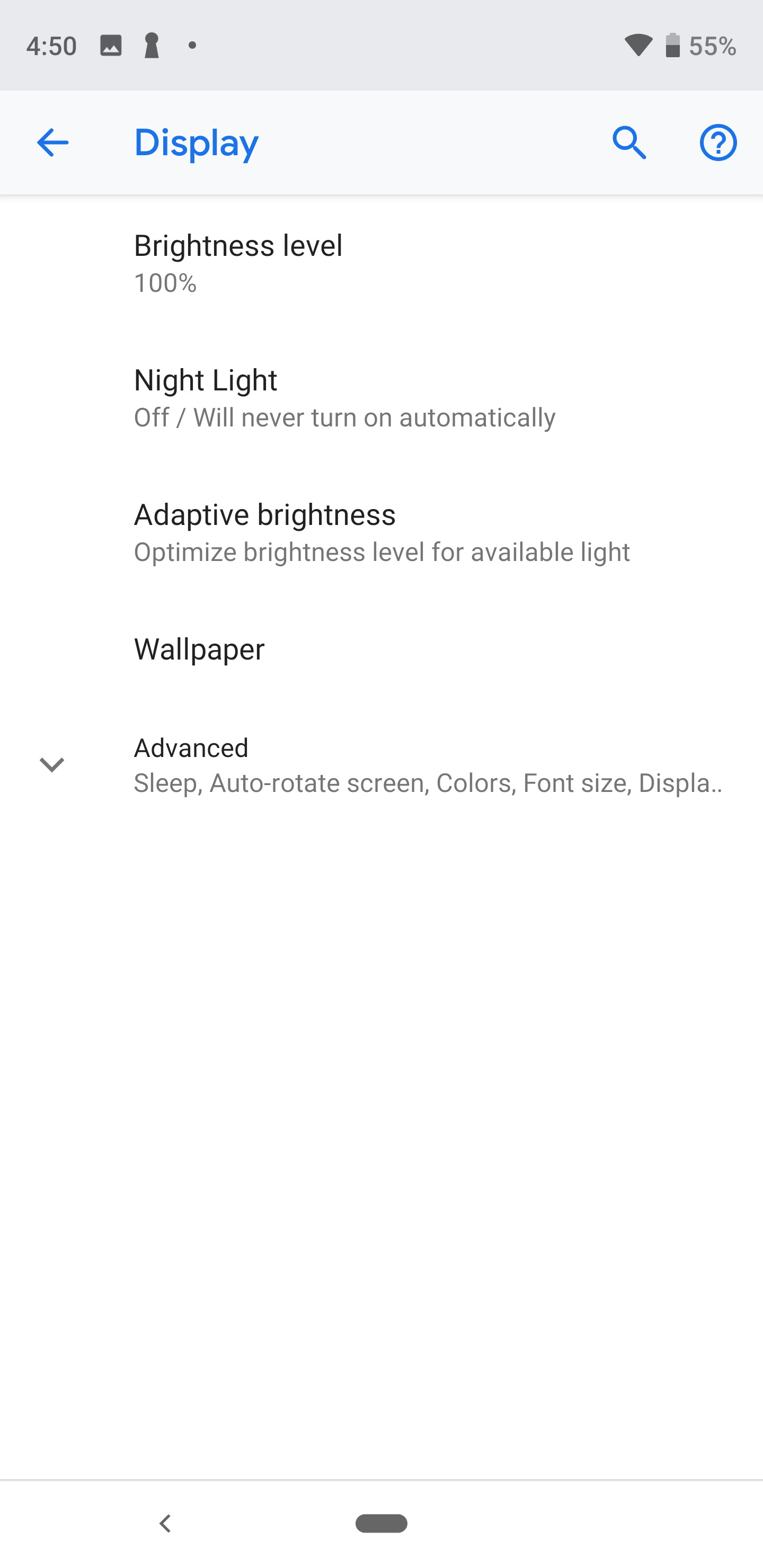
Task: Open Wallpaper settings
Action: pos(381,649)
